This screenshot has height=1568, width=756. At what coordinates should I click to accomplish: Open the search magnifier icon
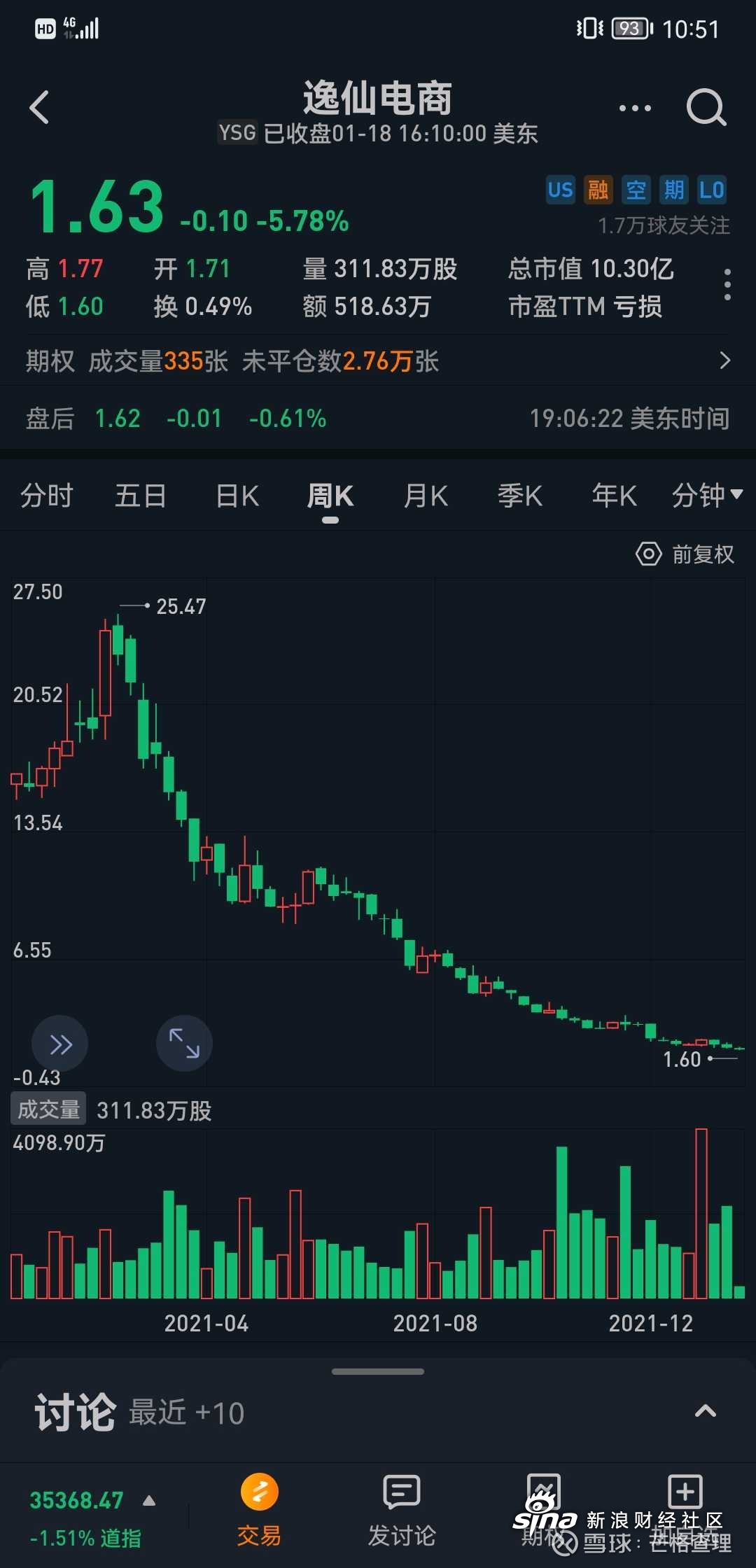706,108
